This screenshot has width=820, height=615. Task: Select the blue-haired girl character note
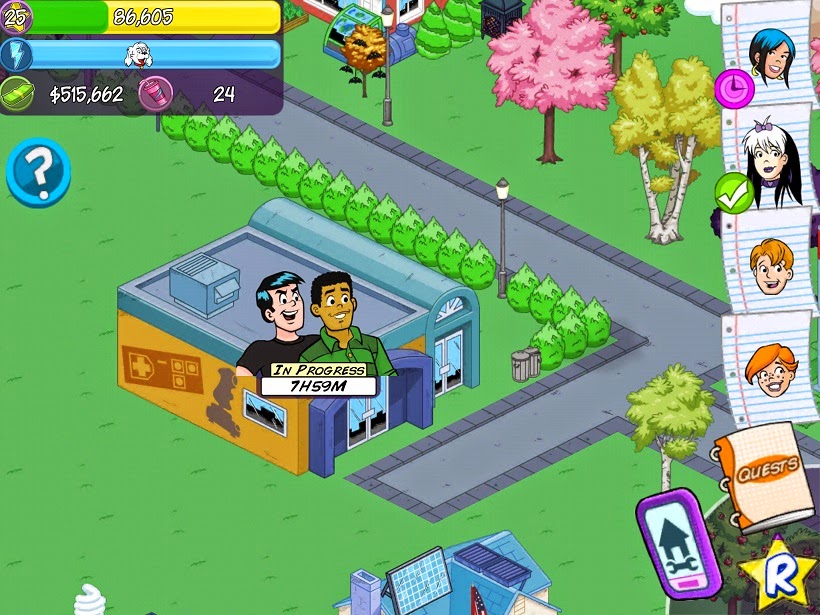(x=771, y=55)
